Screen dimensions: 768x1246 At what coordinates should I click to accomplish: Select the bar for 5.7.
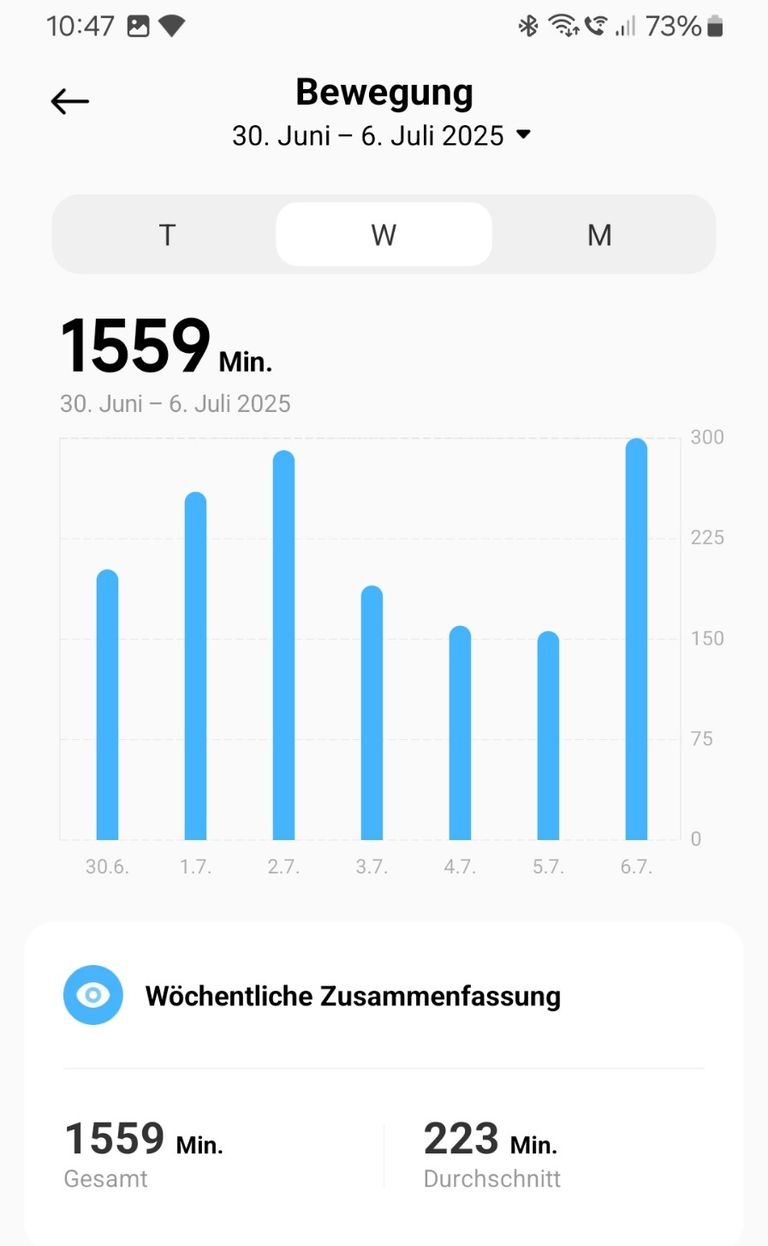tap(548, 736)
